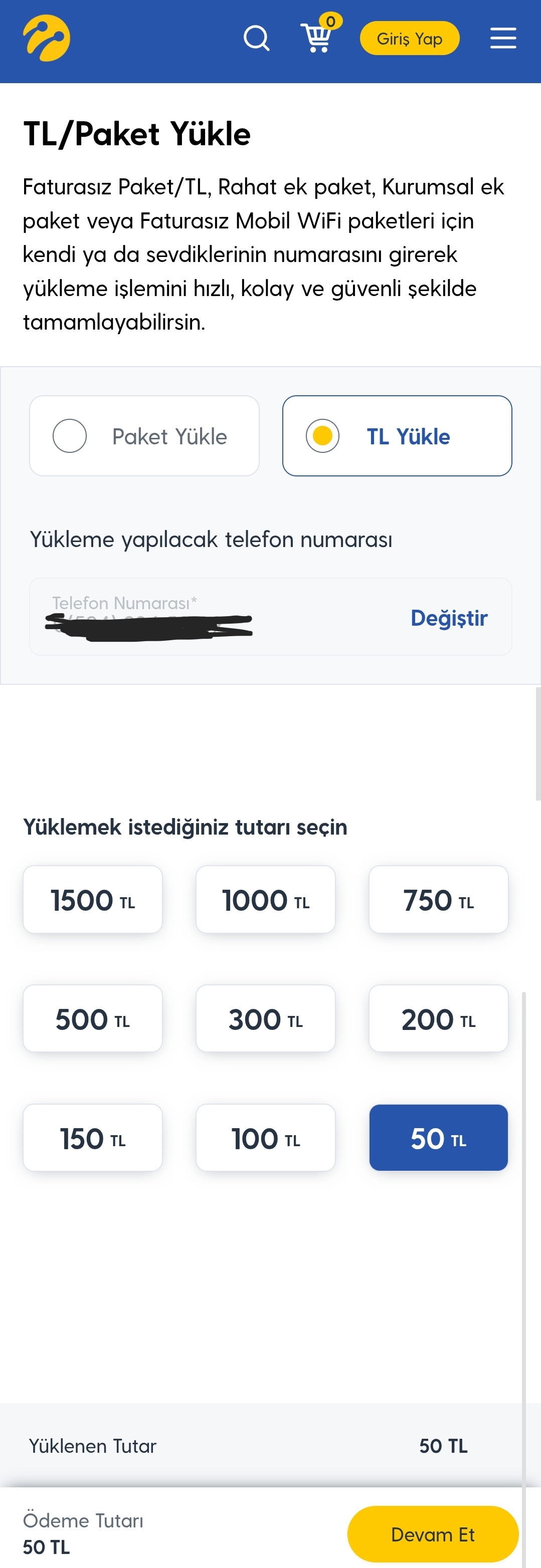This screenshot has height=1568, width=541.
Task: Open the hamburger menu
Action: pos(503,39)
